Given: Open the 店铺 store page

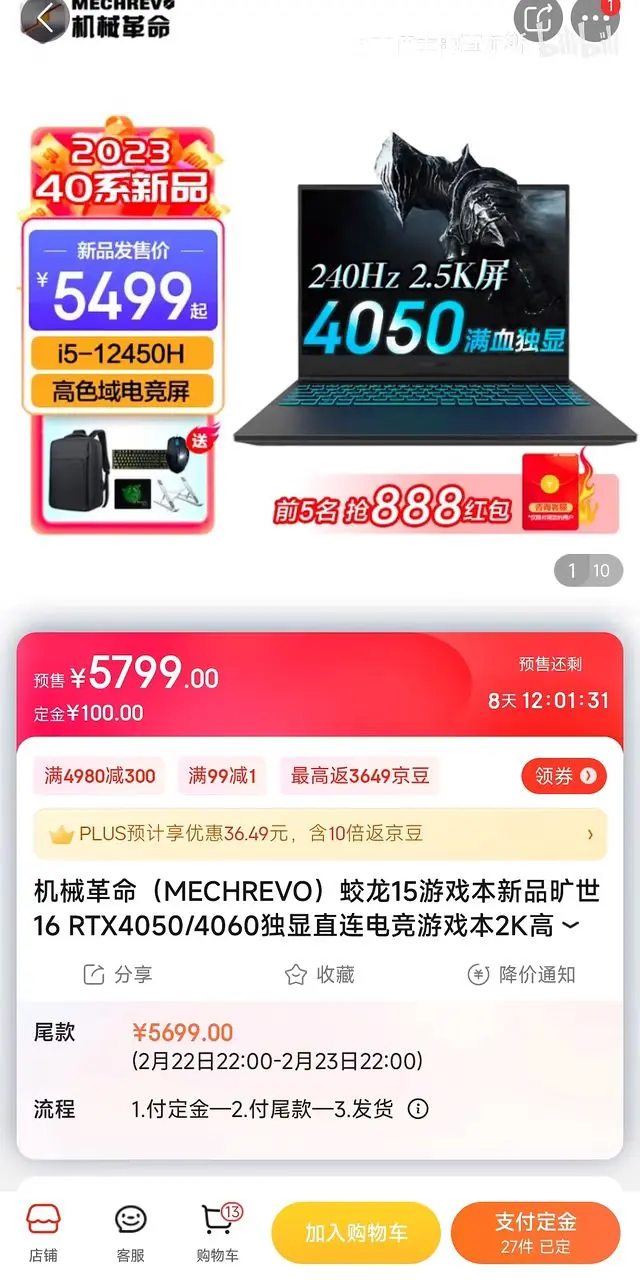Looking at the screenshot, I should [43, 1234].
